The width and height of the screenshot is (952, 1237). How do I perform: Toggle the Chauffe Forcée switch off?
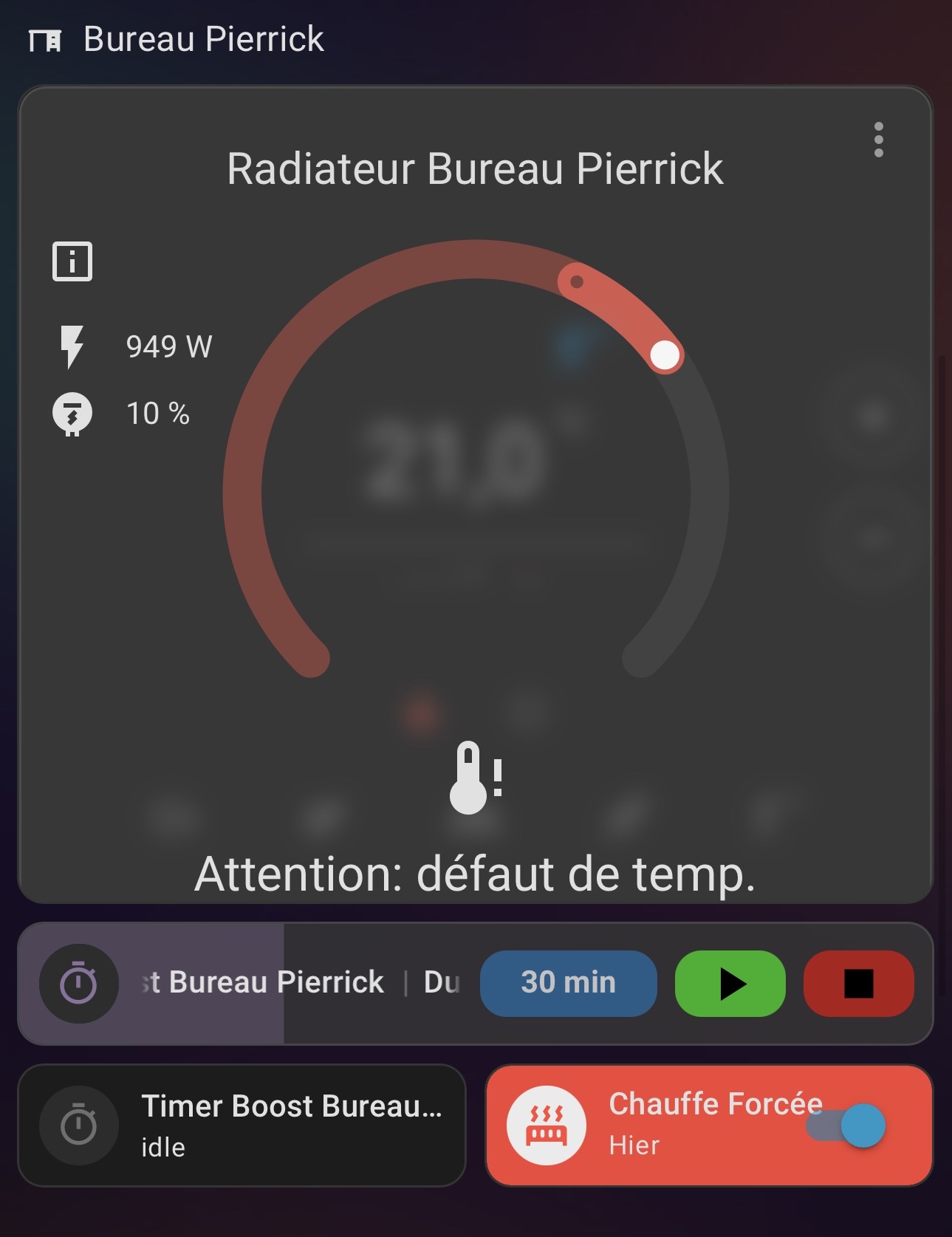pos(847,1125)
